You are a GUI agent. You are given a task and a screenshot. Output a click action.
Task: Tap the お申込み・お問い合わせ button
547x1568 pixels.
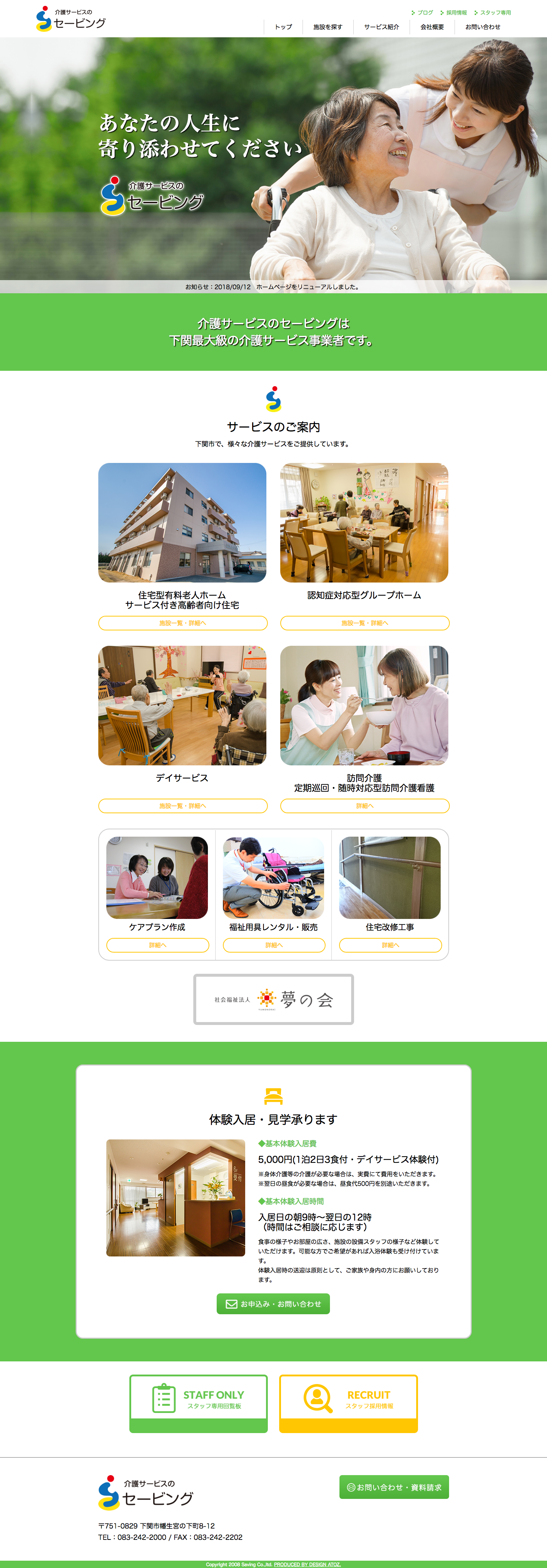(273, 1304)
